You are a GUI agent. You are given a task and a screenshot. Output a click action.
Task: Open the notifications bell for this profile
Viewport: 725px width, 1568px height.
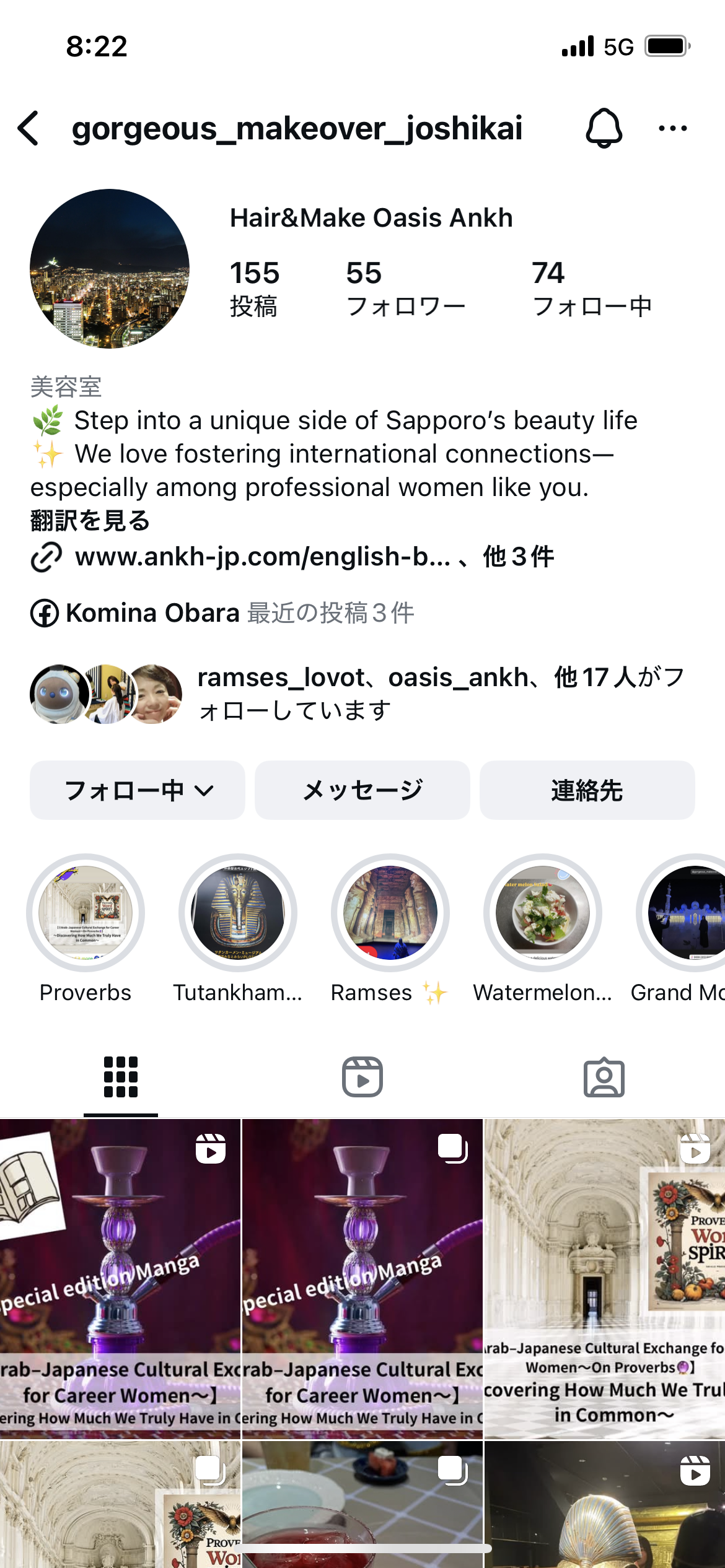(604, 128)
